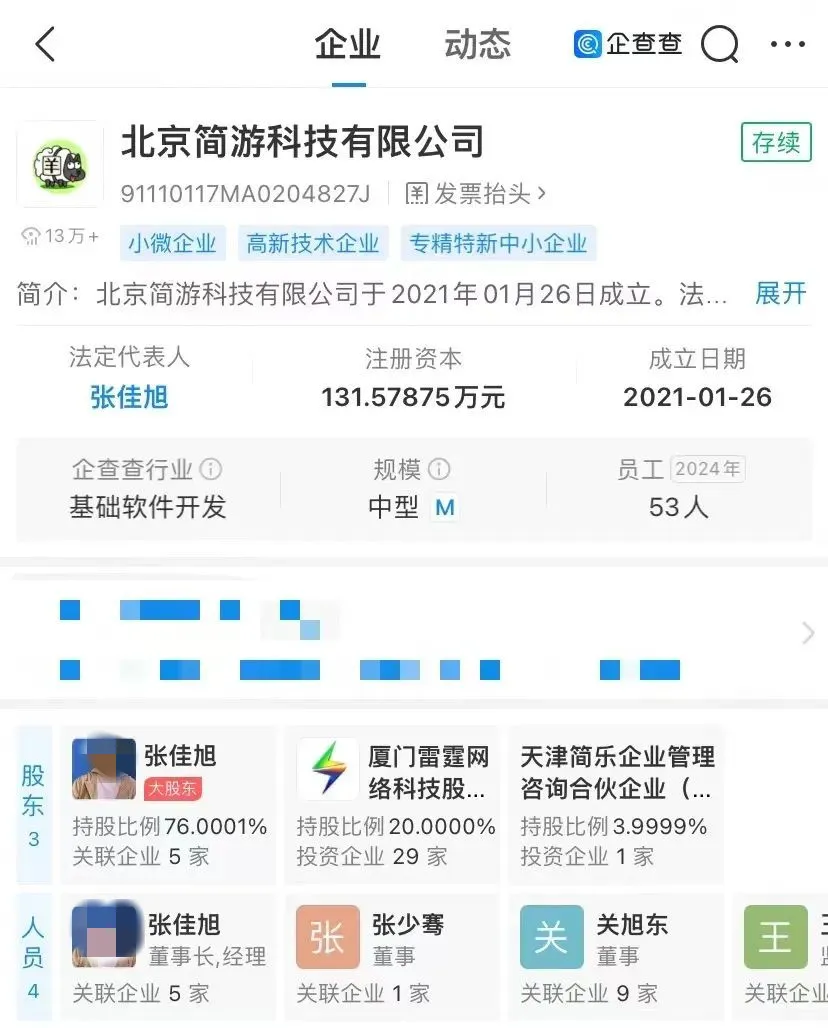
Task: Select the 企业 tab
Action: click(x=348, y=45)
